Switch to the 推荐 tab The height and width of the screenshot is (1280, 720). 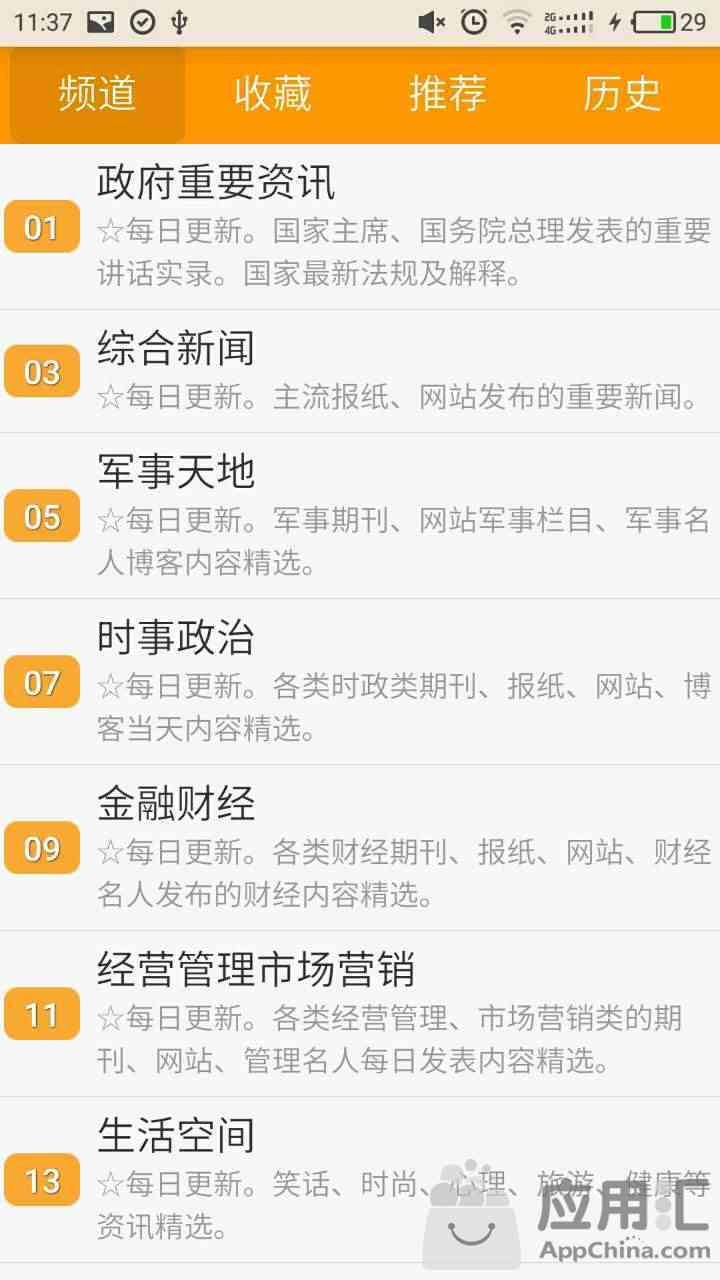(x=447, y=94)
